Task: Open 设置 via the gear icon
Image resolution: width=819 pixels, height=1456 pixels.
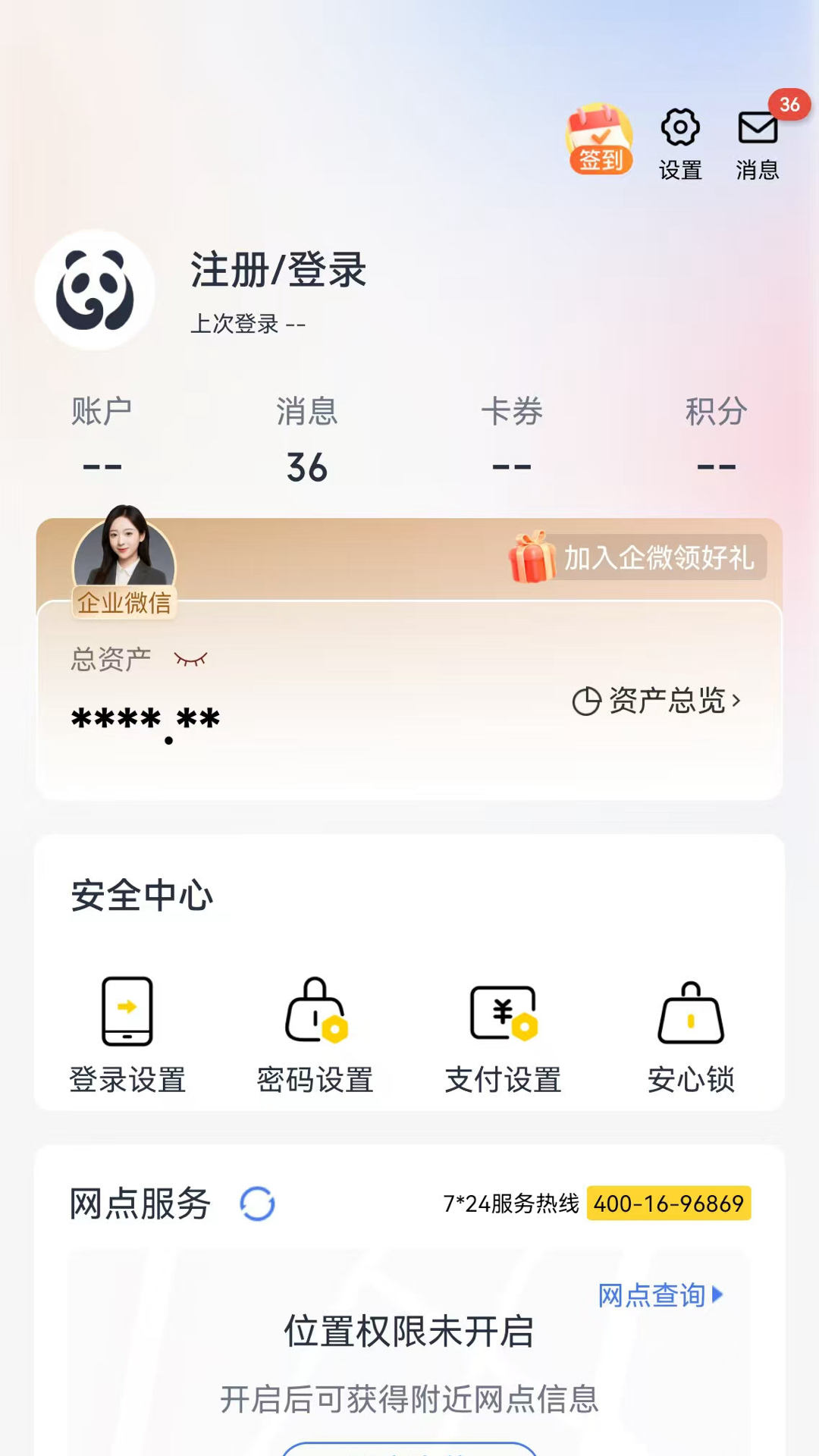Action: click(x=680, y=126)
